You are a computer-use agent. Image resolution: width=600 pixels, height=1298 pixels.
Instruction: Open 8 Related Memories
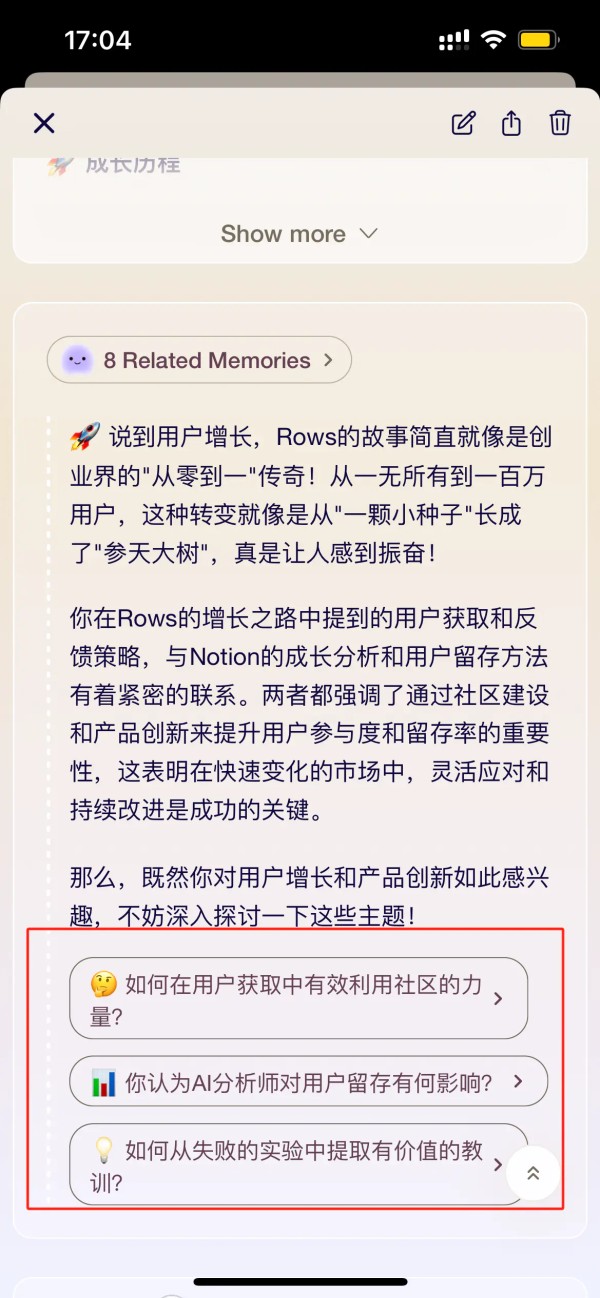(x=199, y=360)
